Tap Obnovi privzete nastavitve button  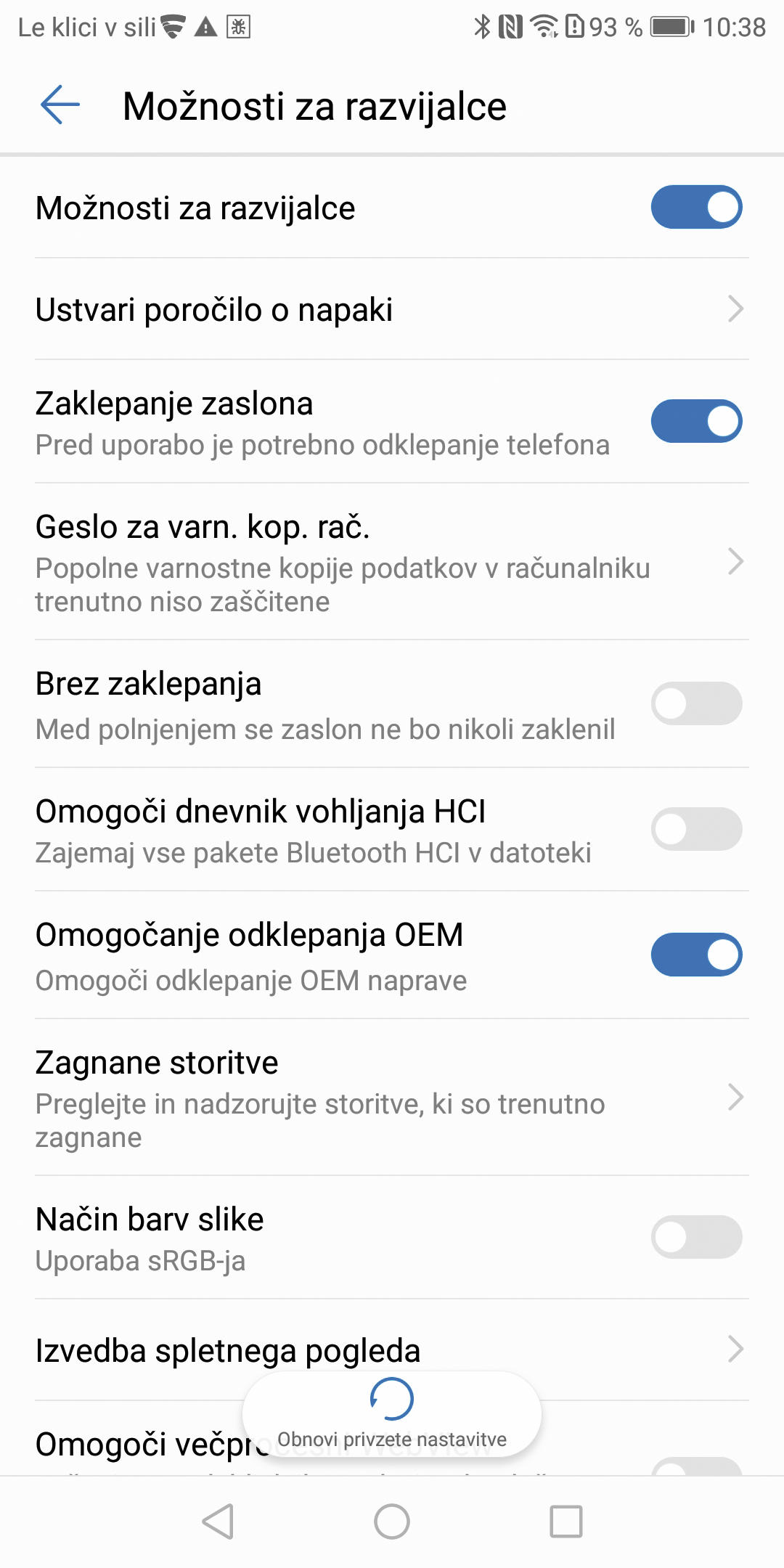(392, 1414)
